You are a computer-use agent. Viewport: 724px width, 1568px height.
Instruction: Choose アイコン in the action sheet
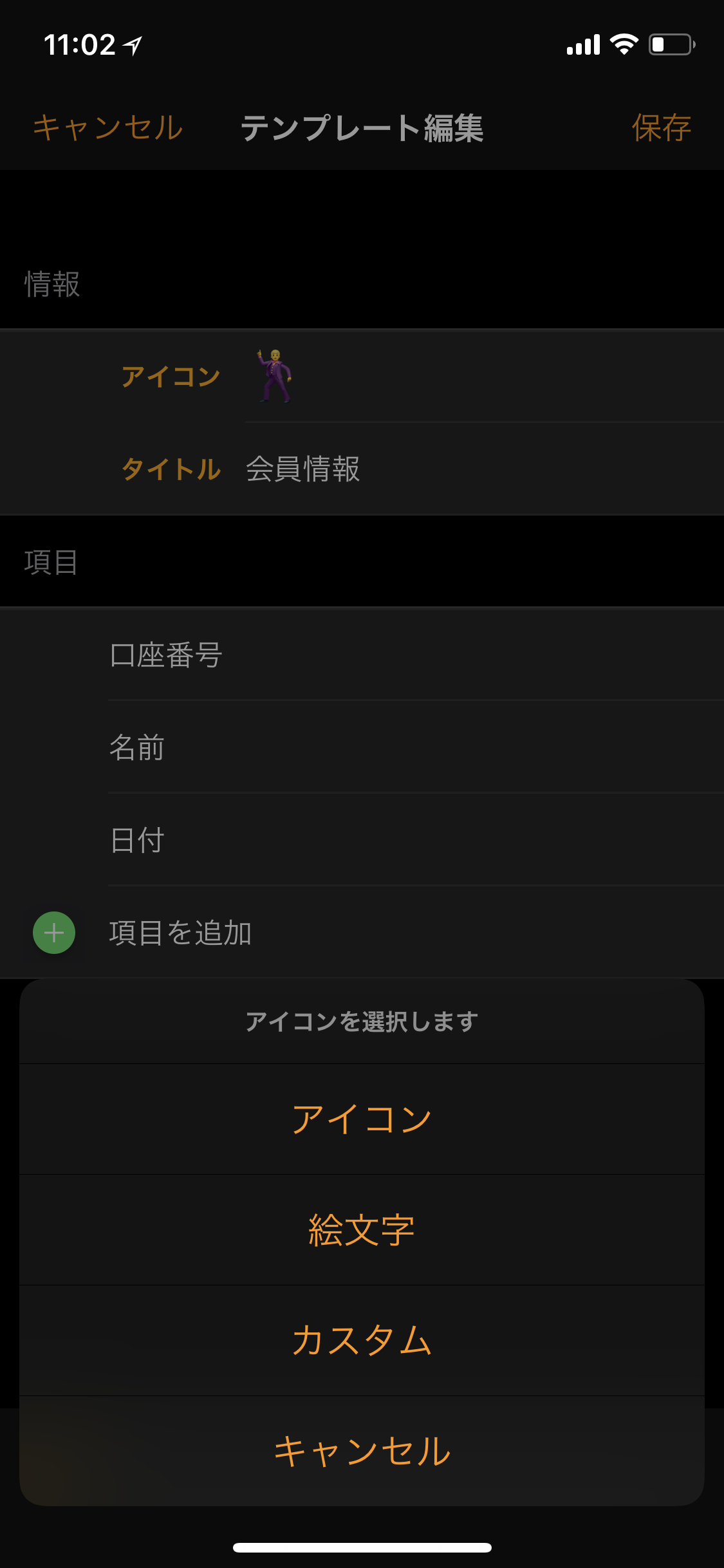coord(362,1119)
